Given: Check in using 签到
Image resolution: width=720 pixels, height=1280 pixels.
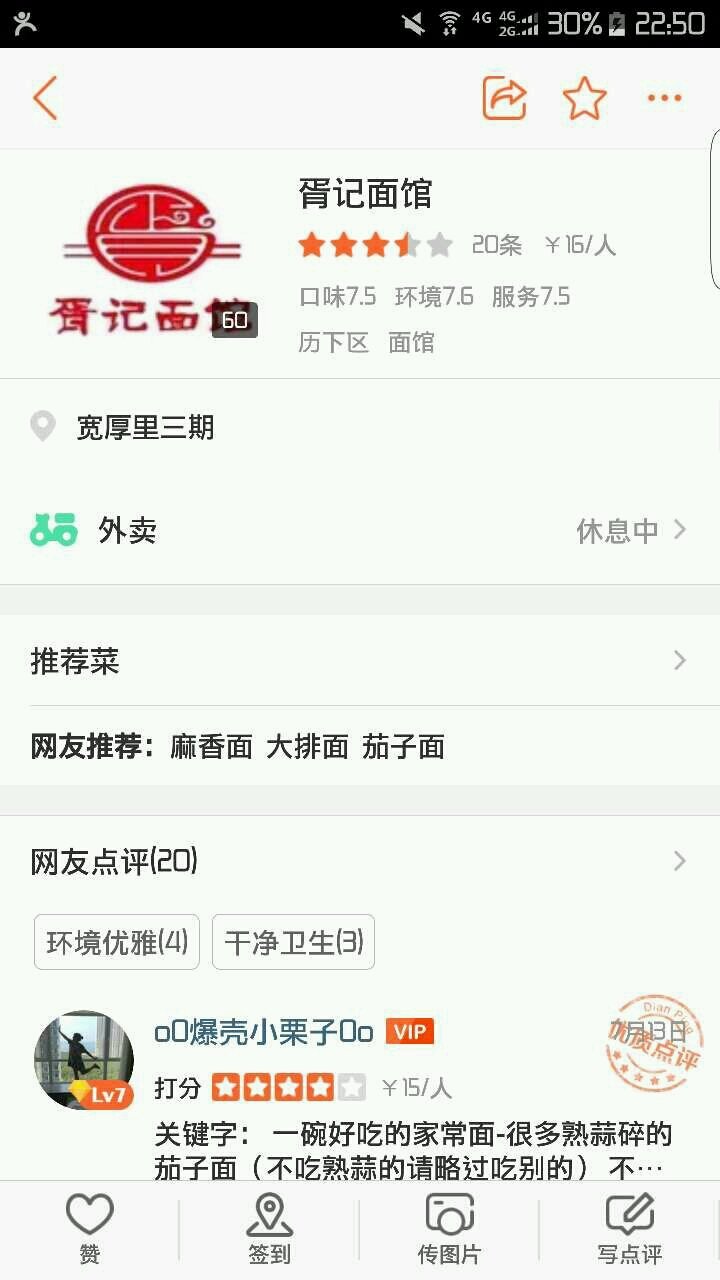Looking at the screenshot, I should pos(269,1230).
